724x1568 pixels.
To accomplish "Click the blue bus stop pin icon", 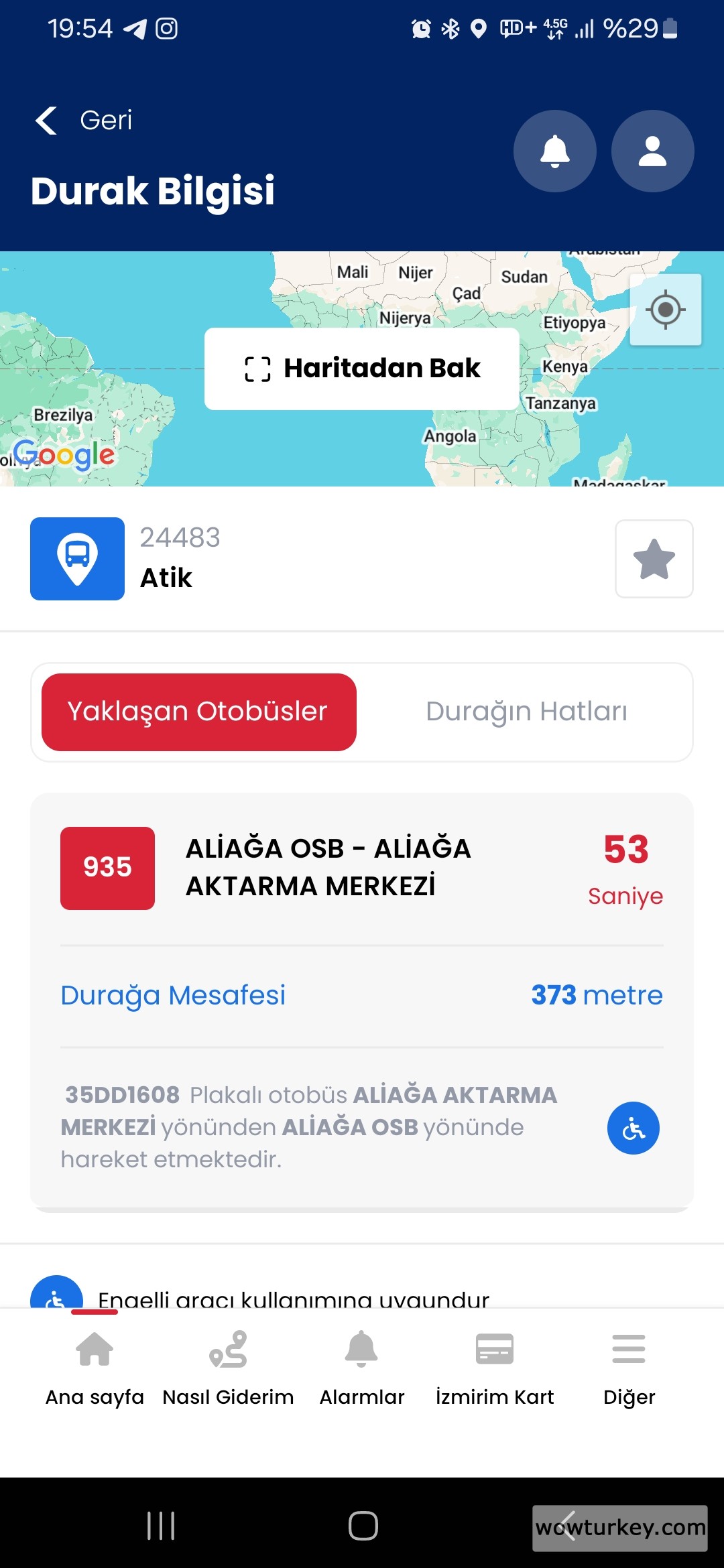I will pos(77,559).
